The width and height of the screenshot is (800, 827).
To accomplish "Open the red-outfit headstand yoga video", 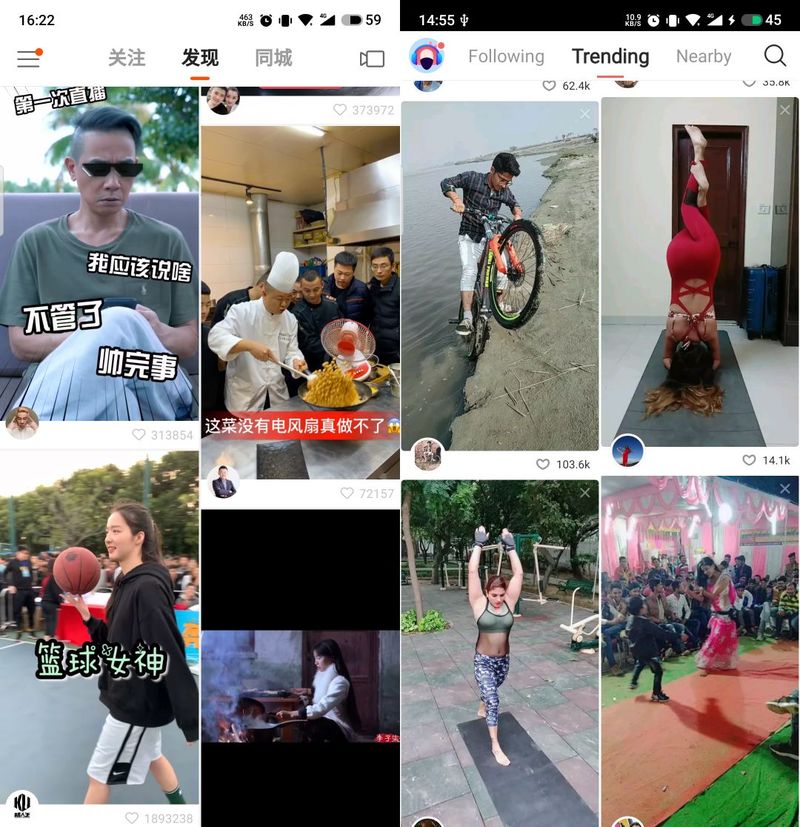I will pos(699,270).
